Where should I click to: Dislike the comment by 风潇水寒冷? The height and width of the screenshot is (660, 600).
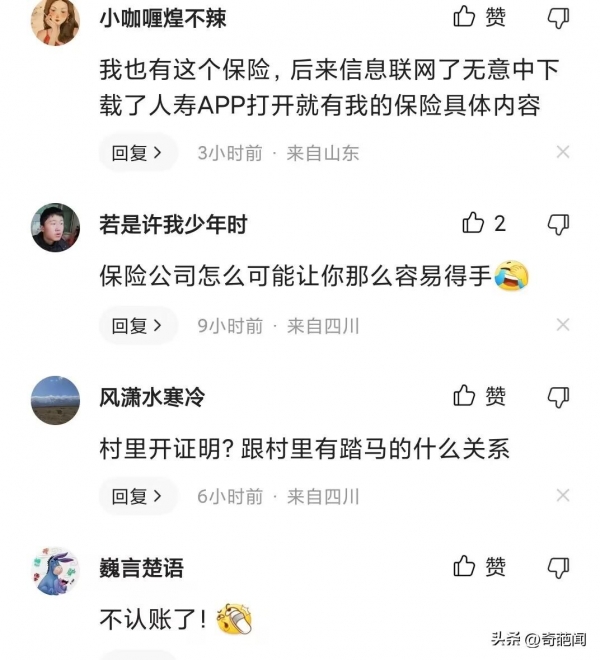point(558,397)
